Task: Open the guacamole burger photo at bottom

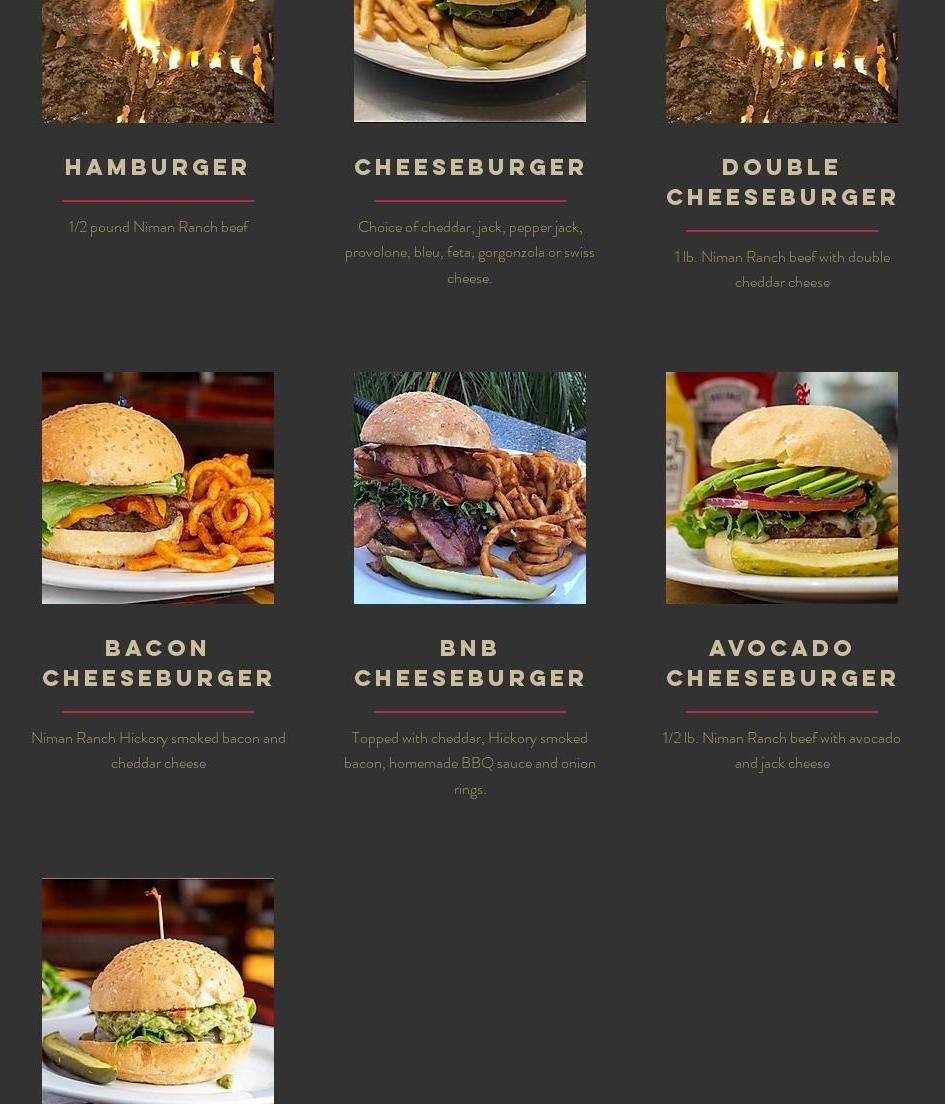Action: click(x=158, y=990)
